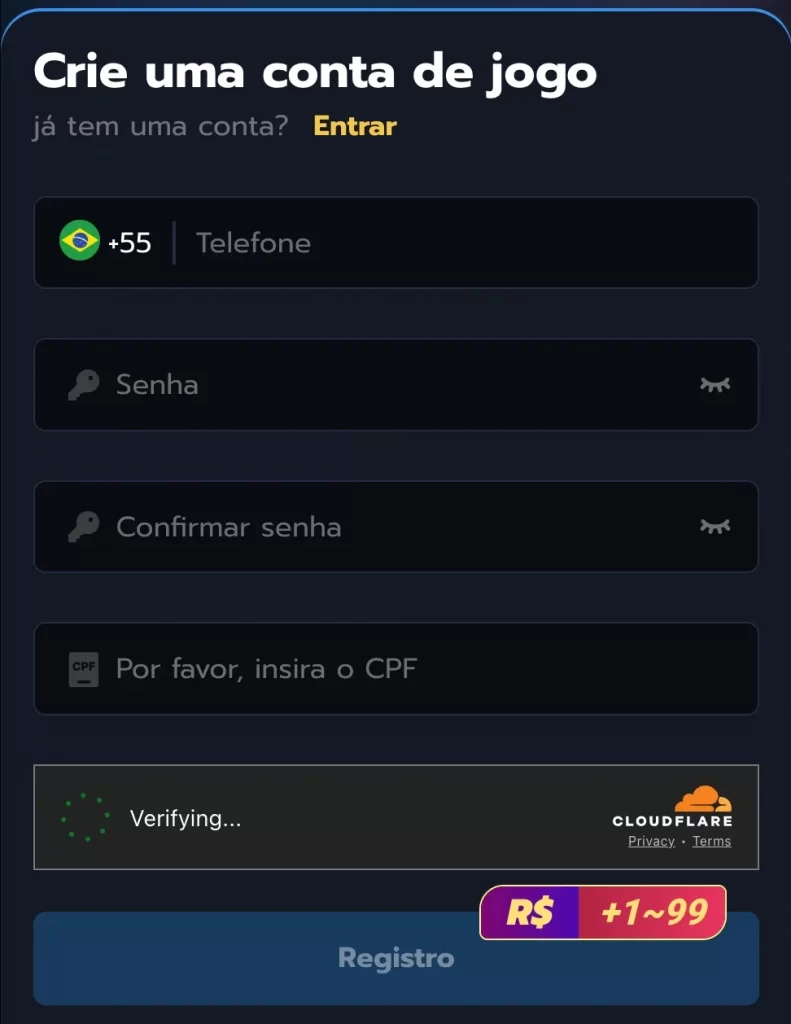Viewport: 791px width, 1024px height.
Task: Open the Cloudflare Privacy link
Action: coord(651,841)
